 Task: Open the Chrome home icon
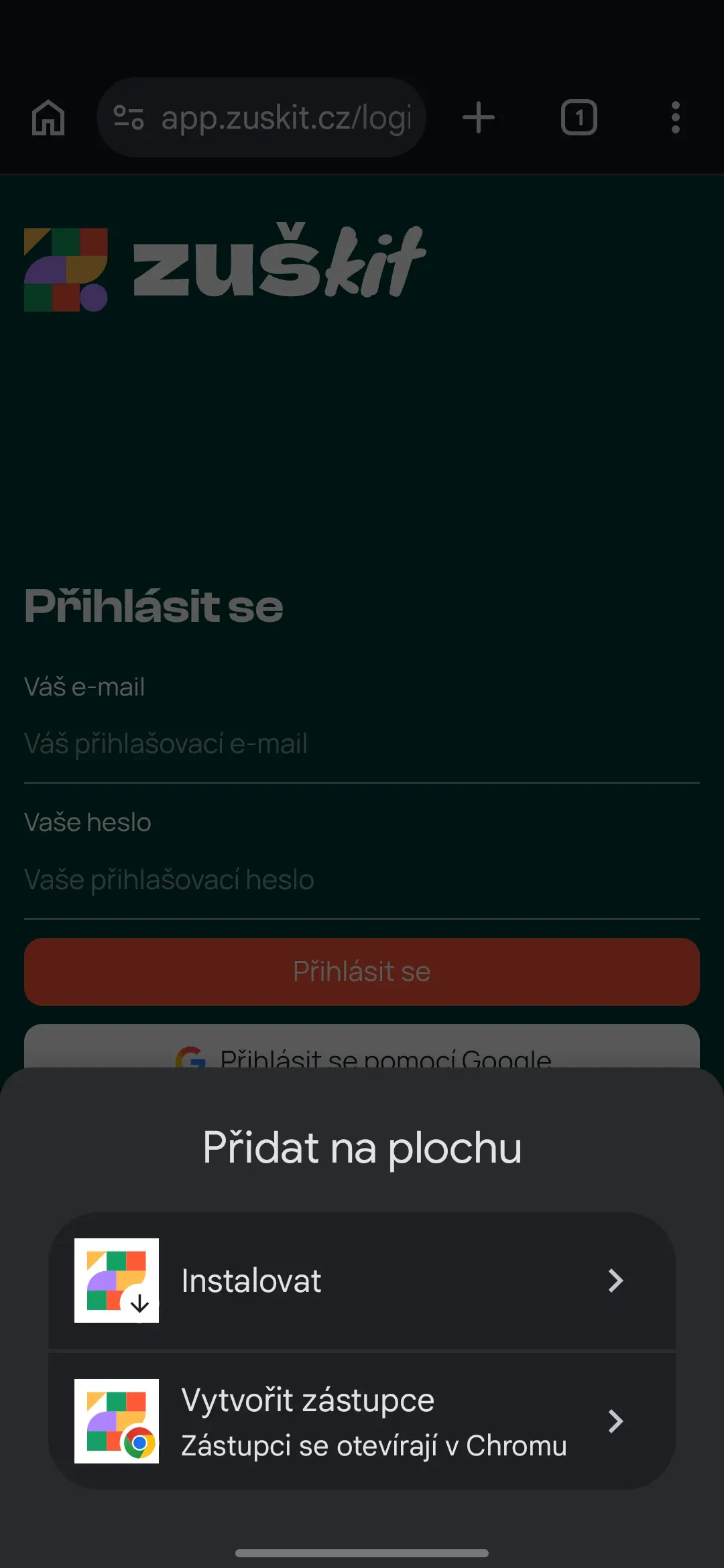pyautogui.click(x=48, y=117)
